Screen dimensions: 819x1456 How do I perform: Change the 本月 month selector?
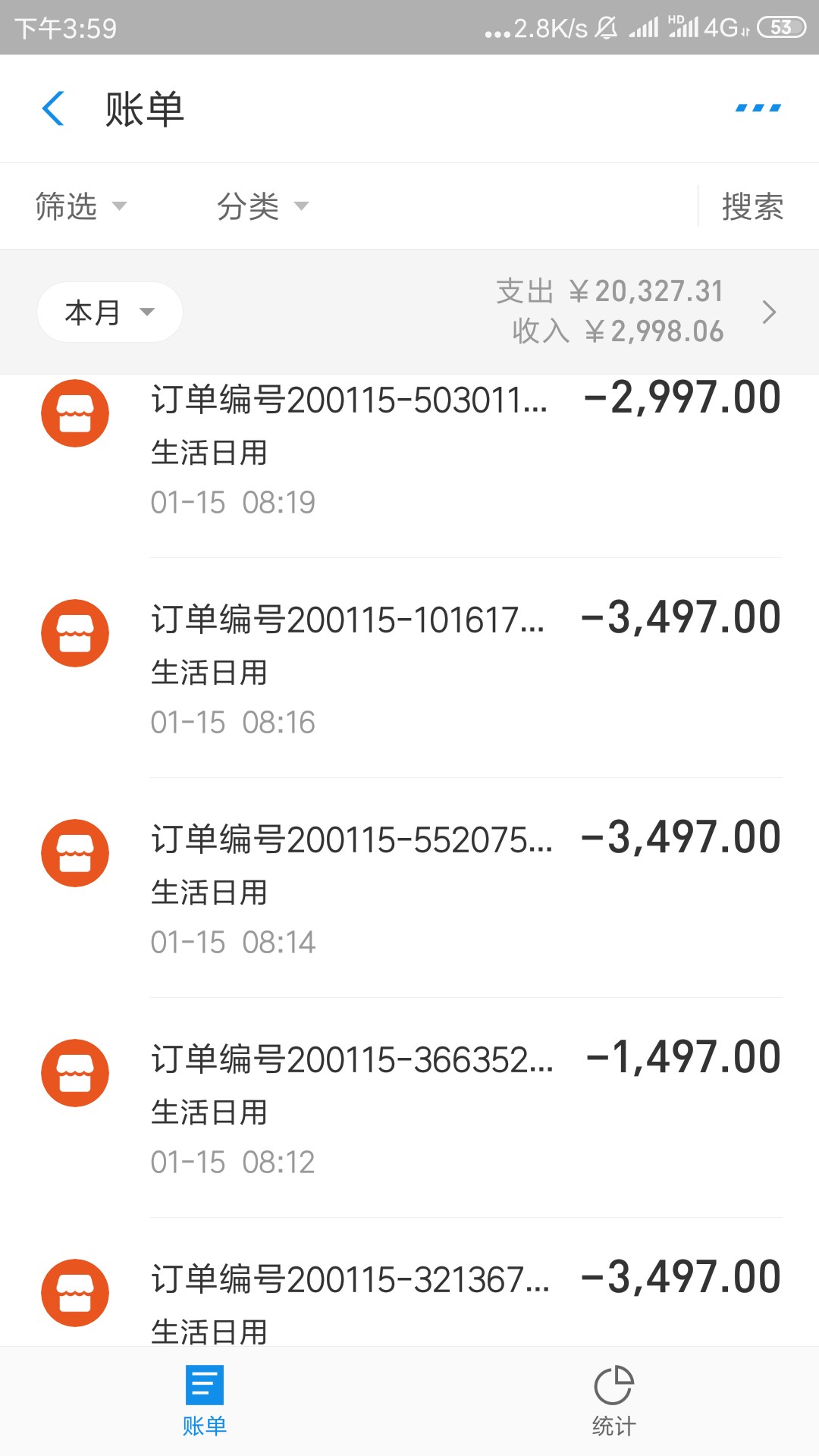point(110,312)
